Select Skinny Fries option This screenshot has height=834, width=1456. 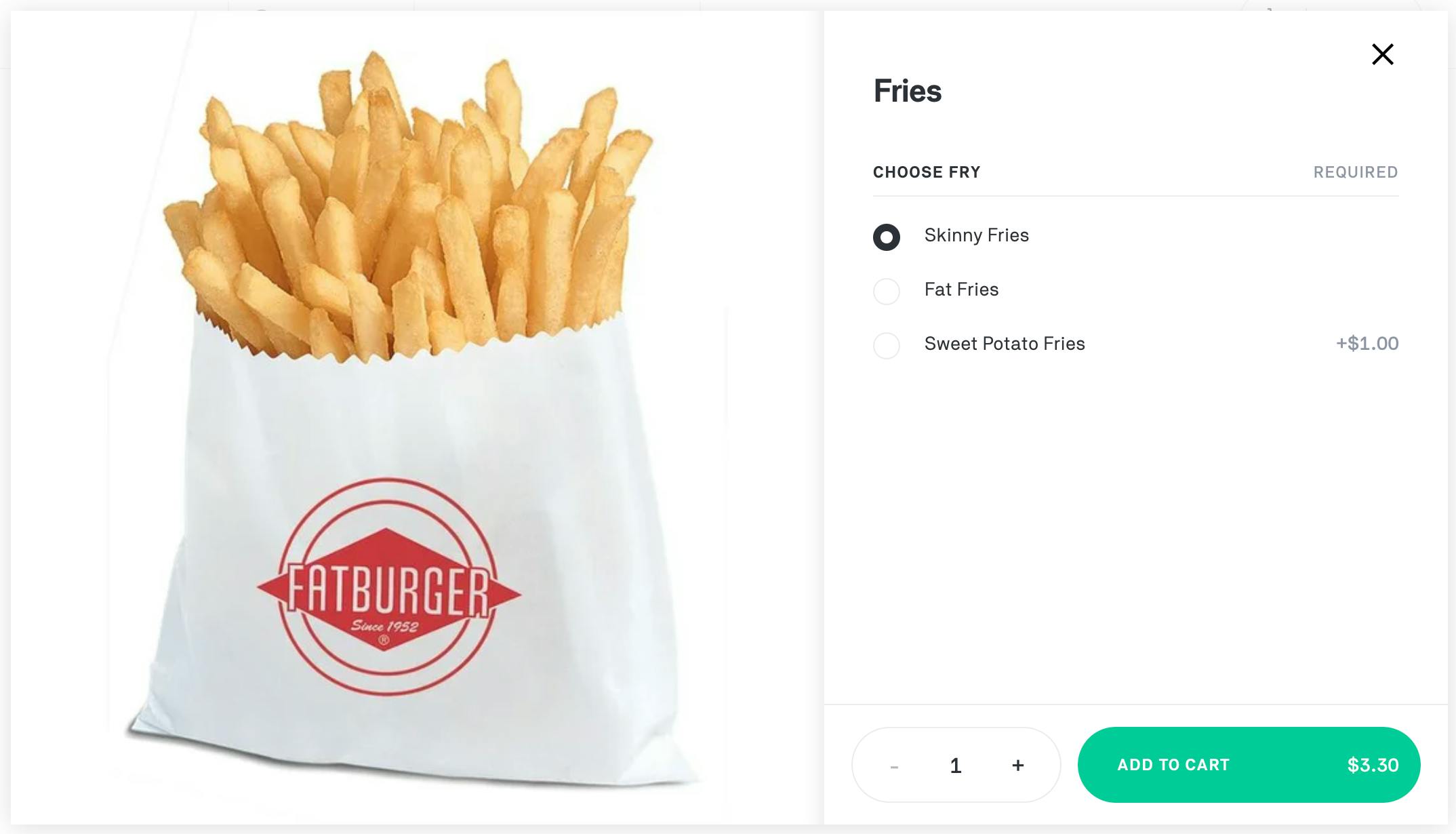pyautogui.click(x=887, y=237)
